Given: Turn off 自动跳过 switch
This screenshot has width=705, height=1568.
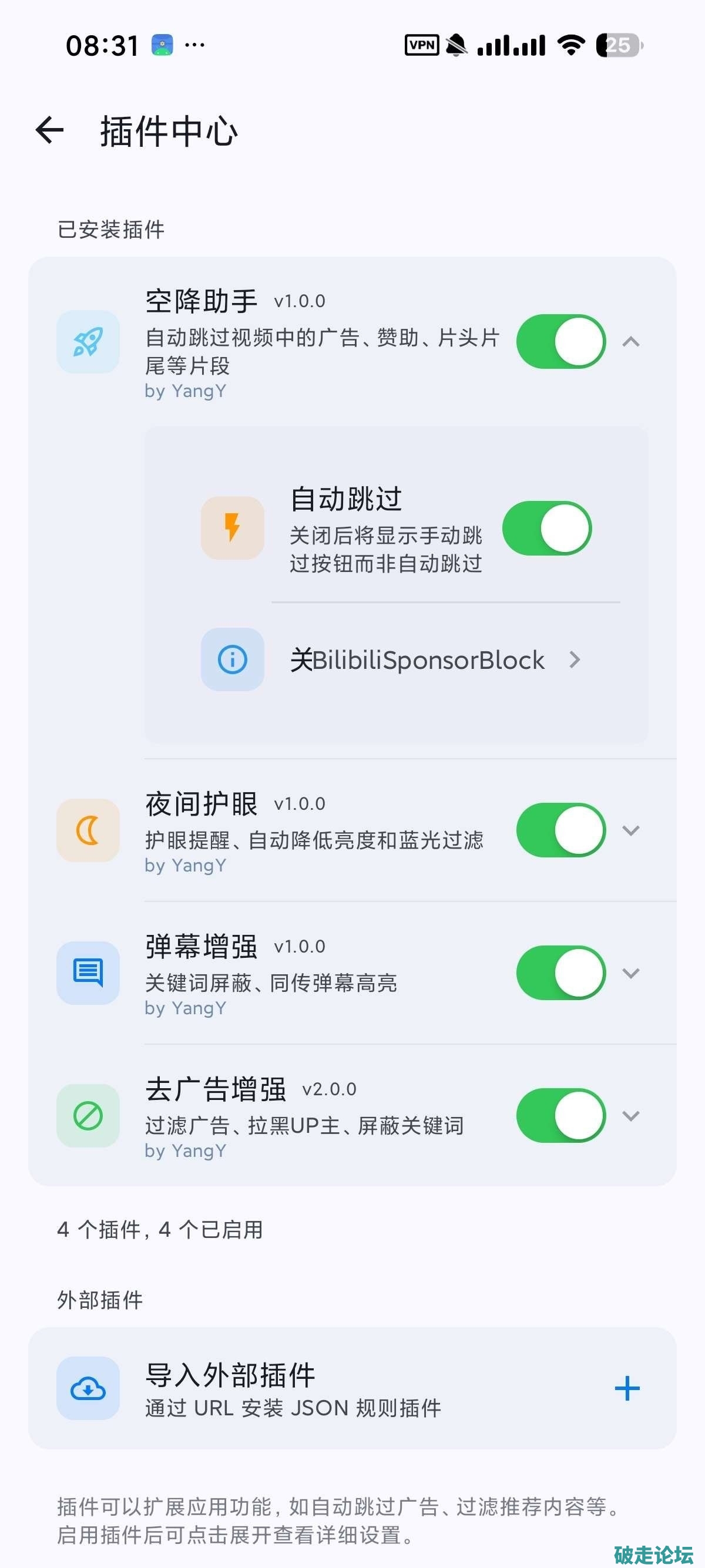Looking at the screenshot, I should click(546, 529).
